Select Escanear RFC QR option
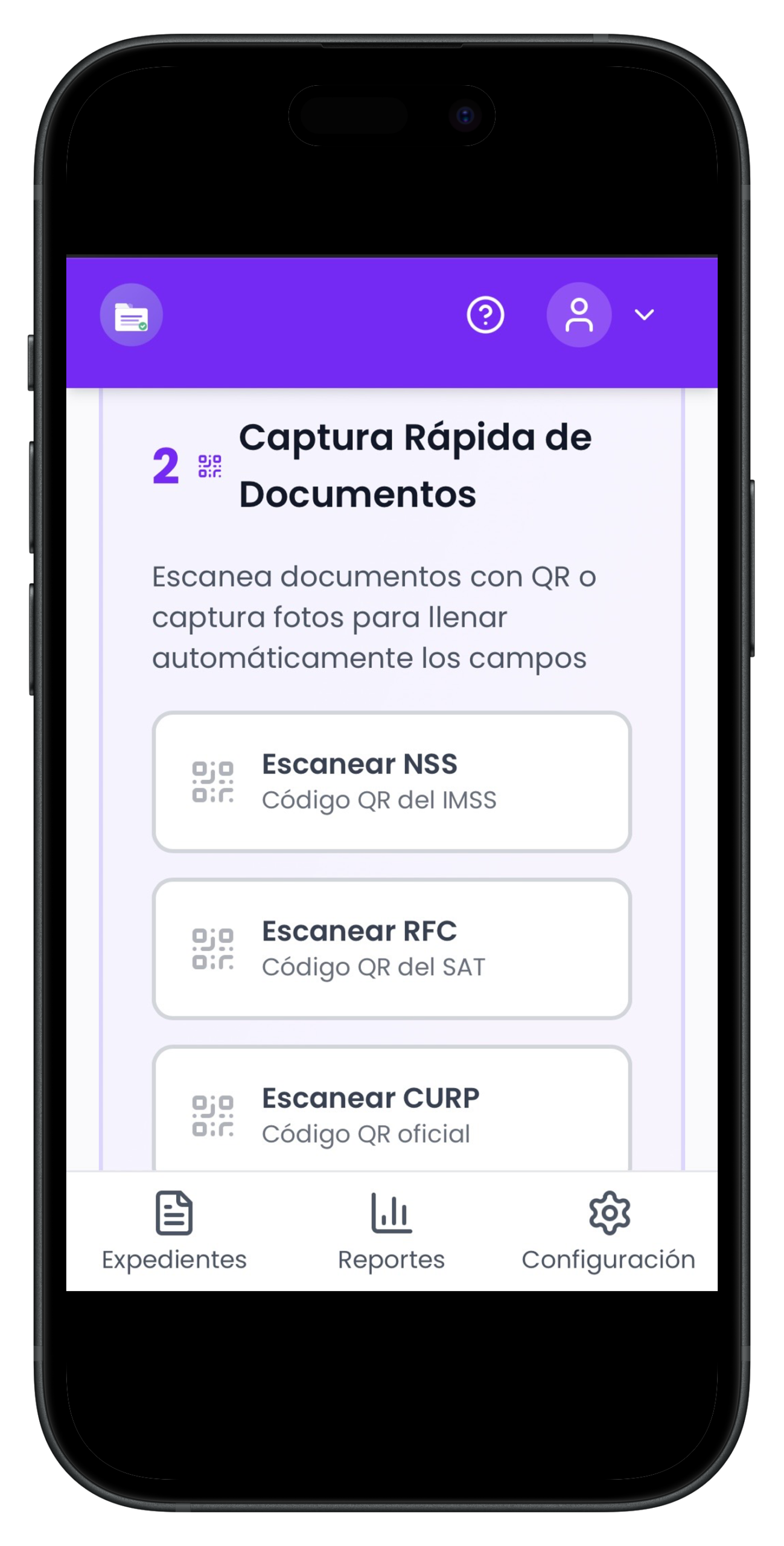784x1546 pixels. click(391, 948)
